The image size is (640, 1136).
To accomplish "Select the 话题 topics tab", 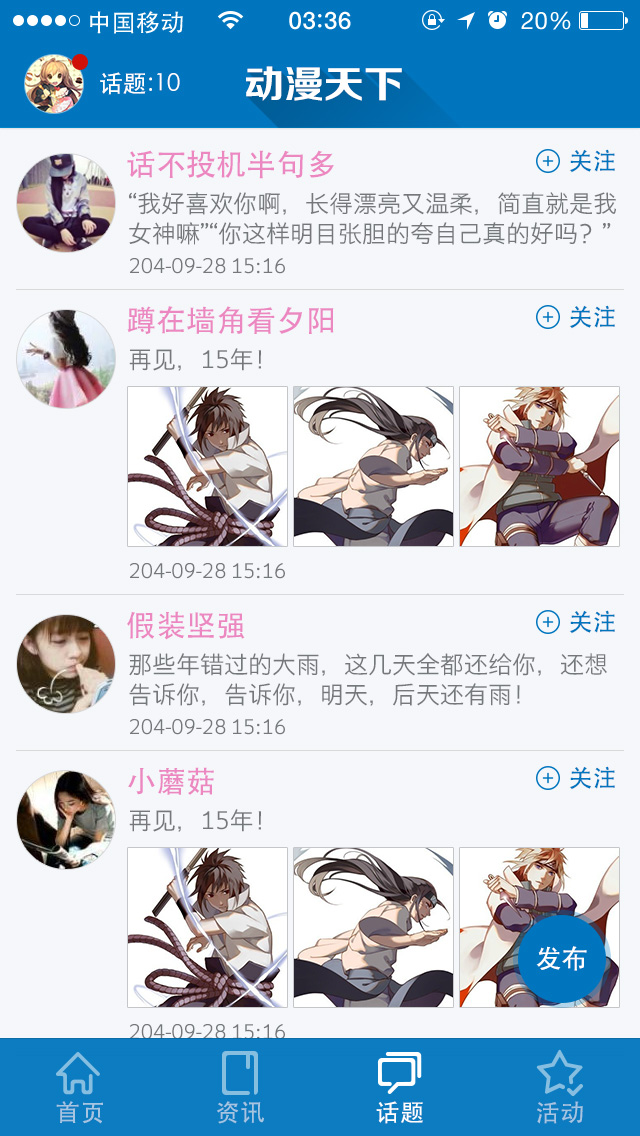I will (x=400, y=1087).
